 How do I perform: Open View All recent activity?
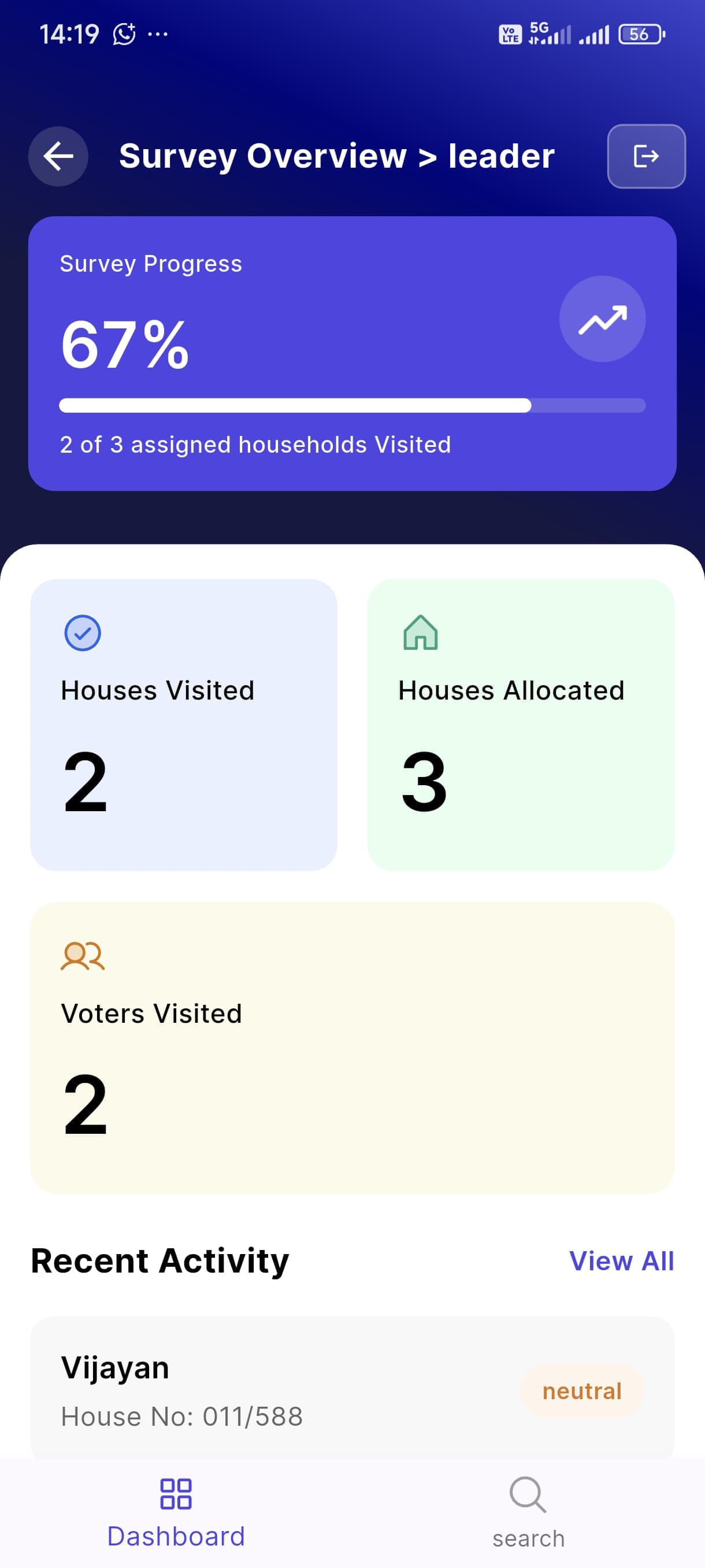(621, 1260)
